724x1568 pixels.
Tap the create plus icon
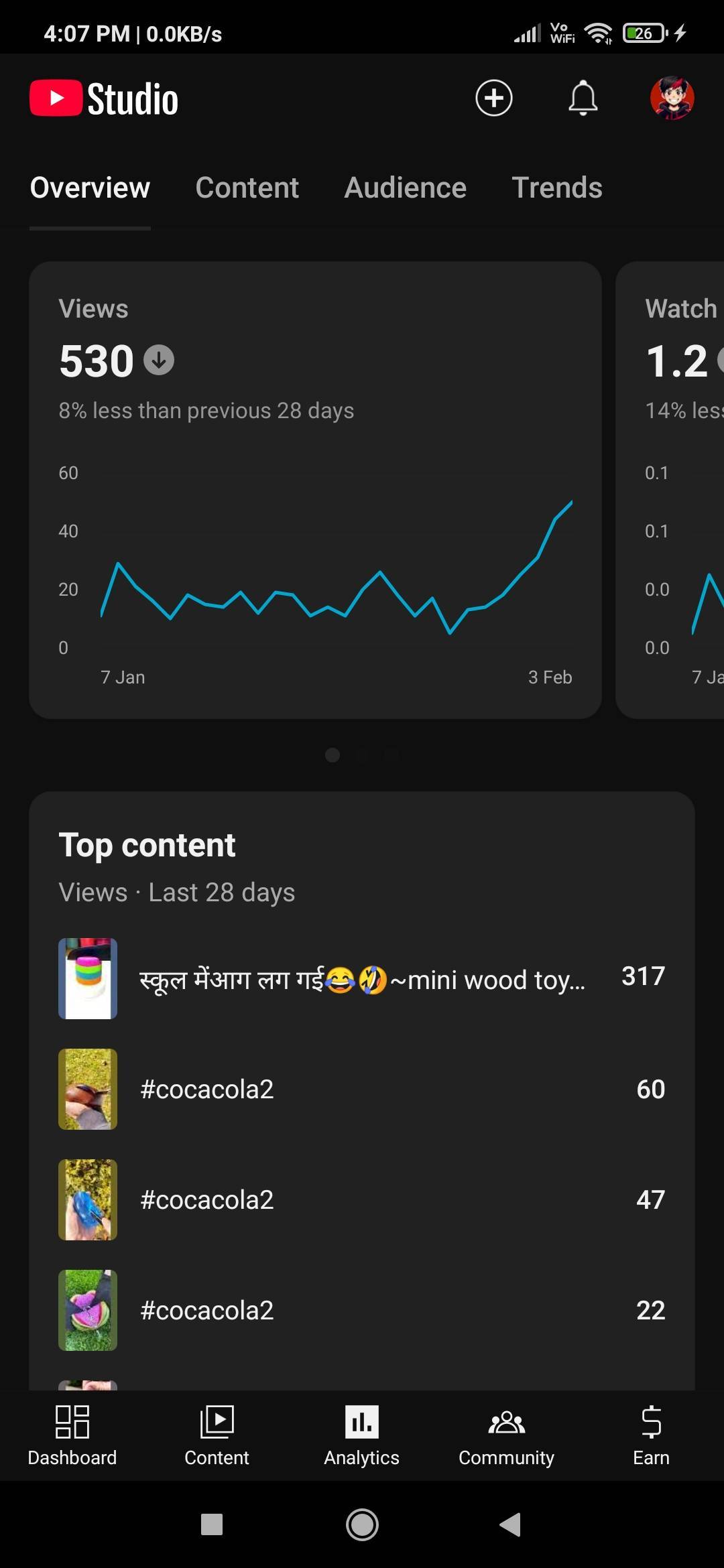[x=494, y=98]
